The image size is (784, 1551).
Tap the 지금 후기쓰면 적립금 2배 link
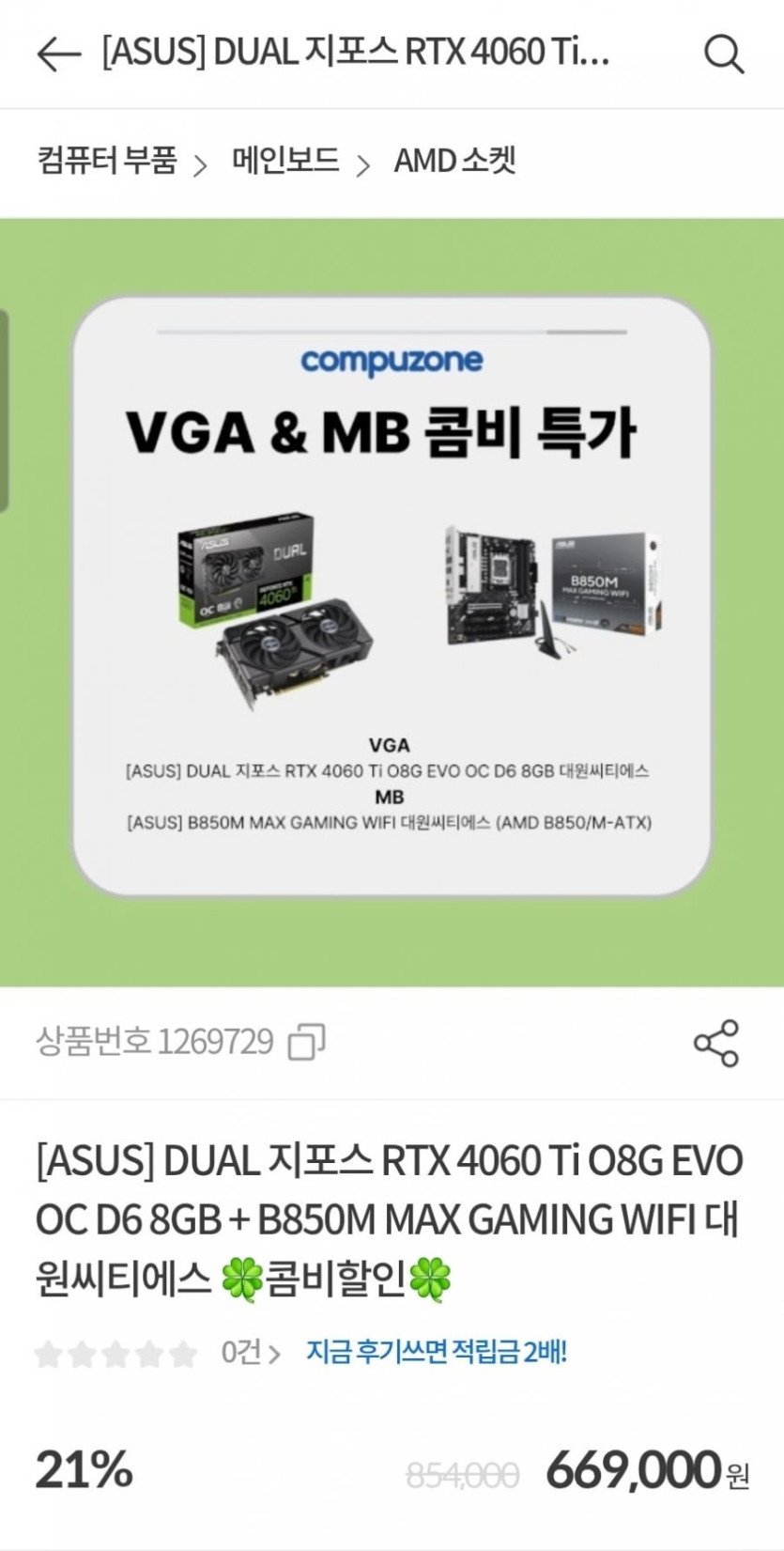click(437, 1353)
